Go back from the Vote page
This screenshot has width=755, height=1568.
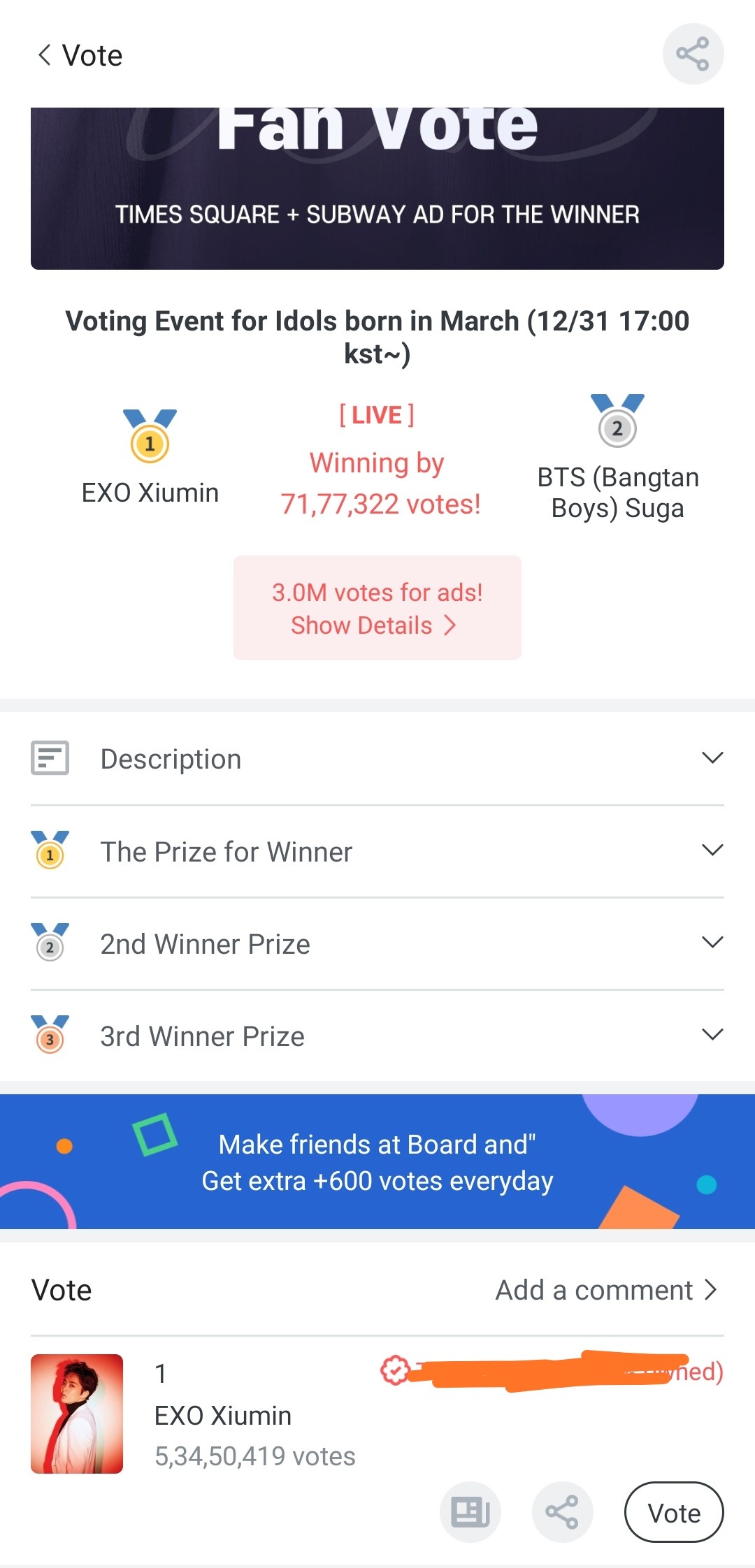click(45, 55)
